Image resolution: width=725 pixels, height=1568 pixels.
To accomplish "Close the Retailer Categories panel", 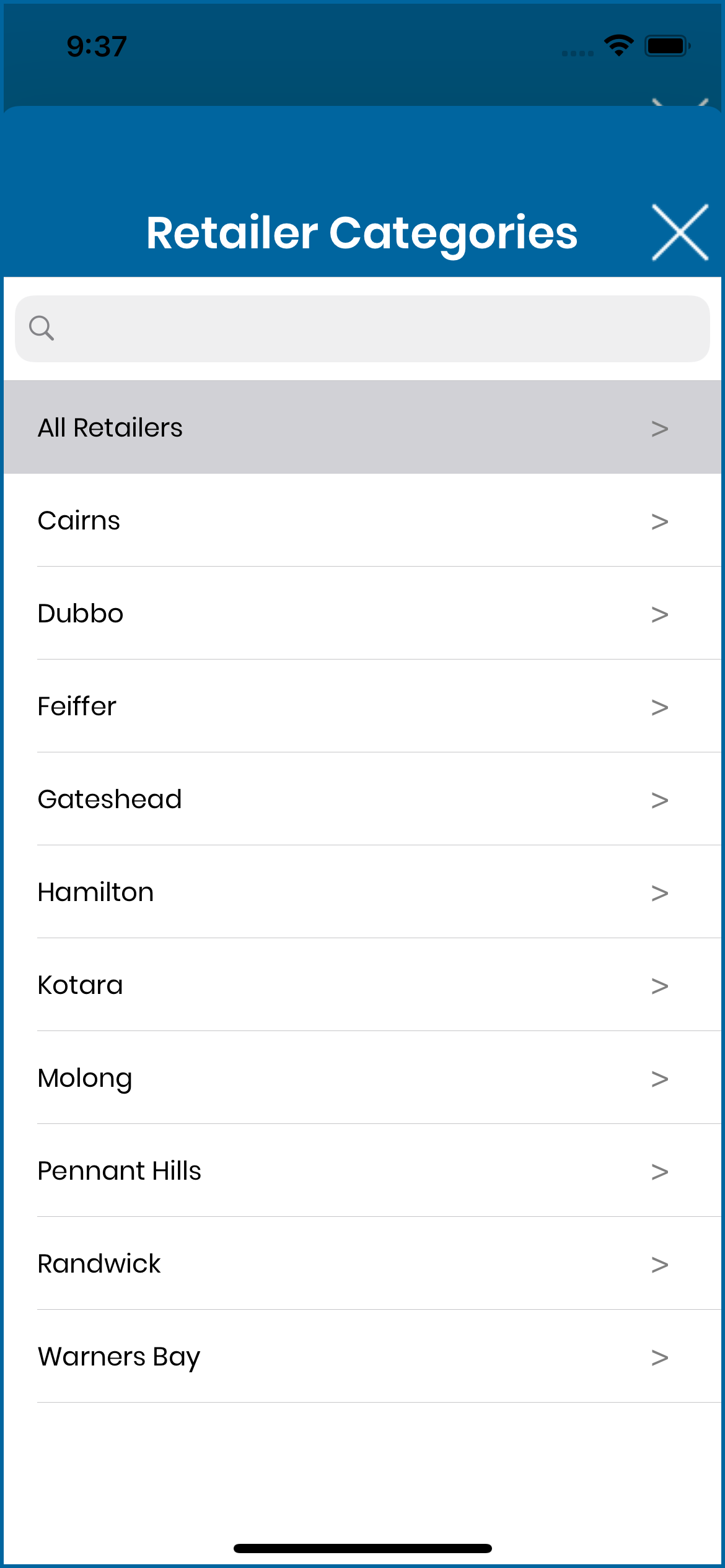I will point(680,232).
